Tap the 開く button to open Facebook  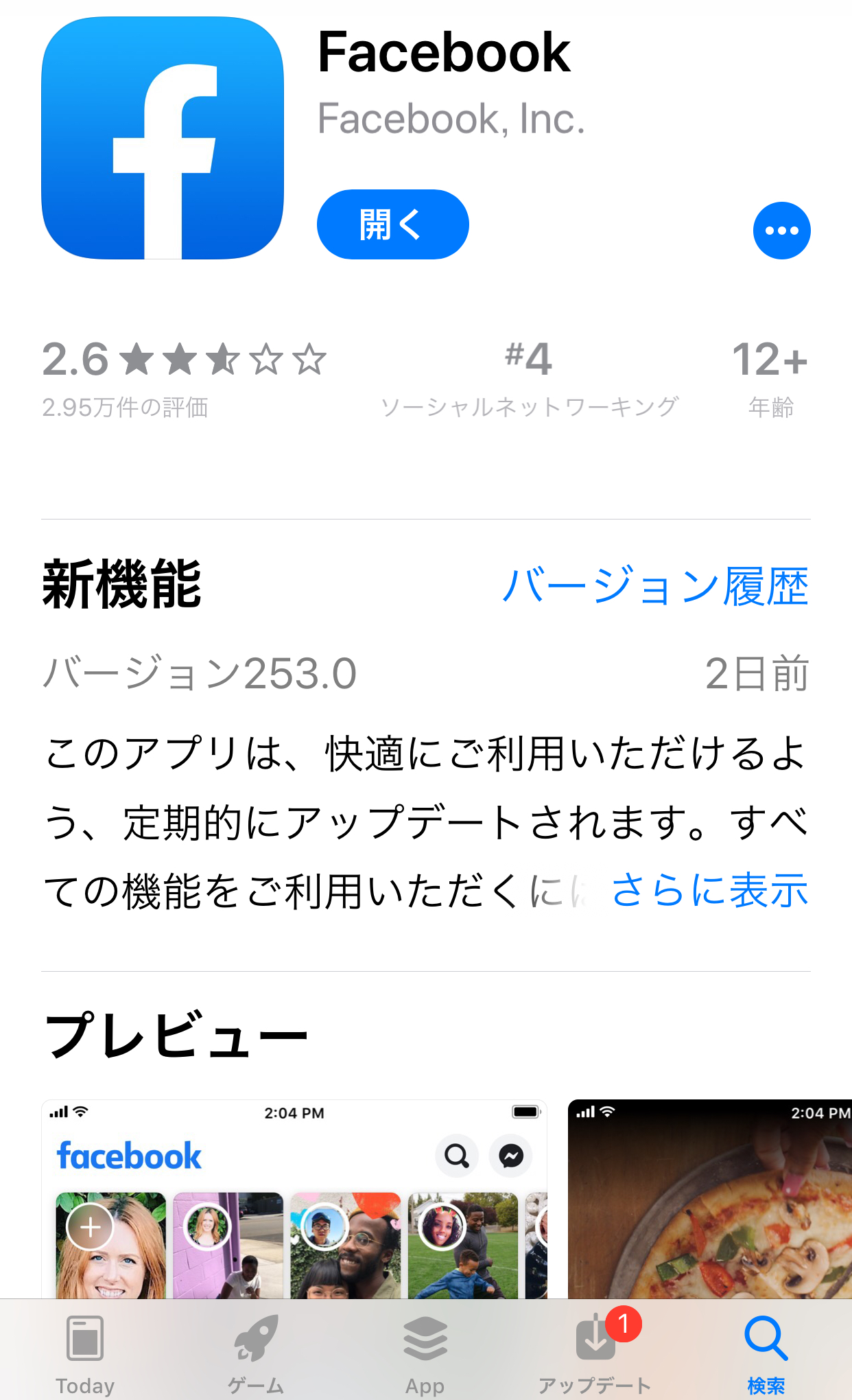[x=392, y=224]
